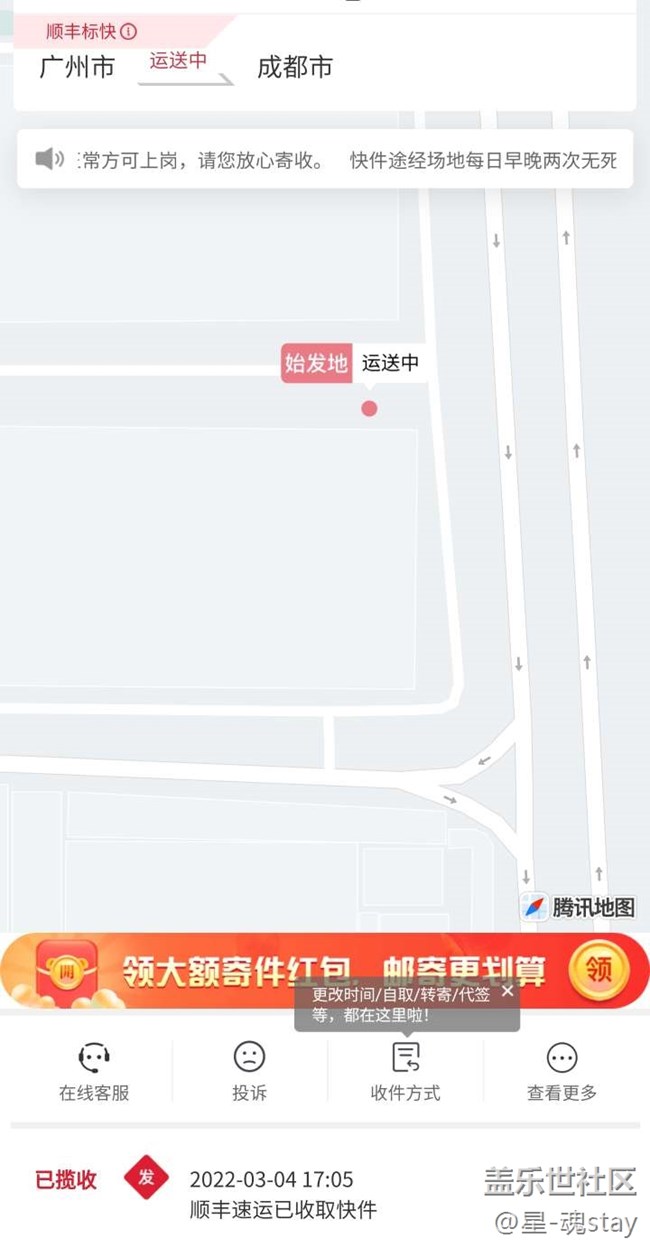650x1257 pixels.
Task: Open 在线客服 online support
Action: 94,1072
